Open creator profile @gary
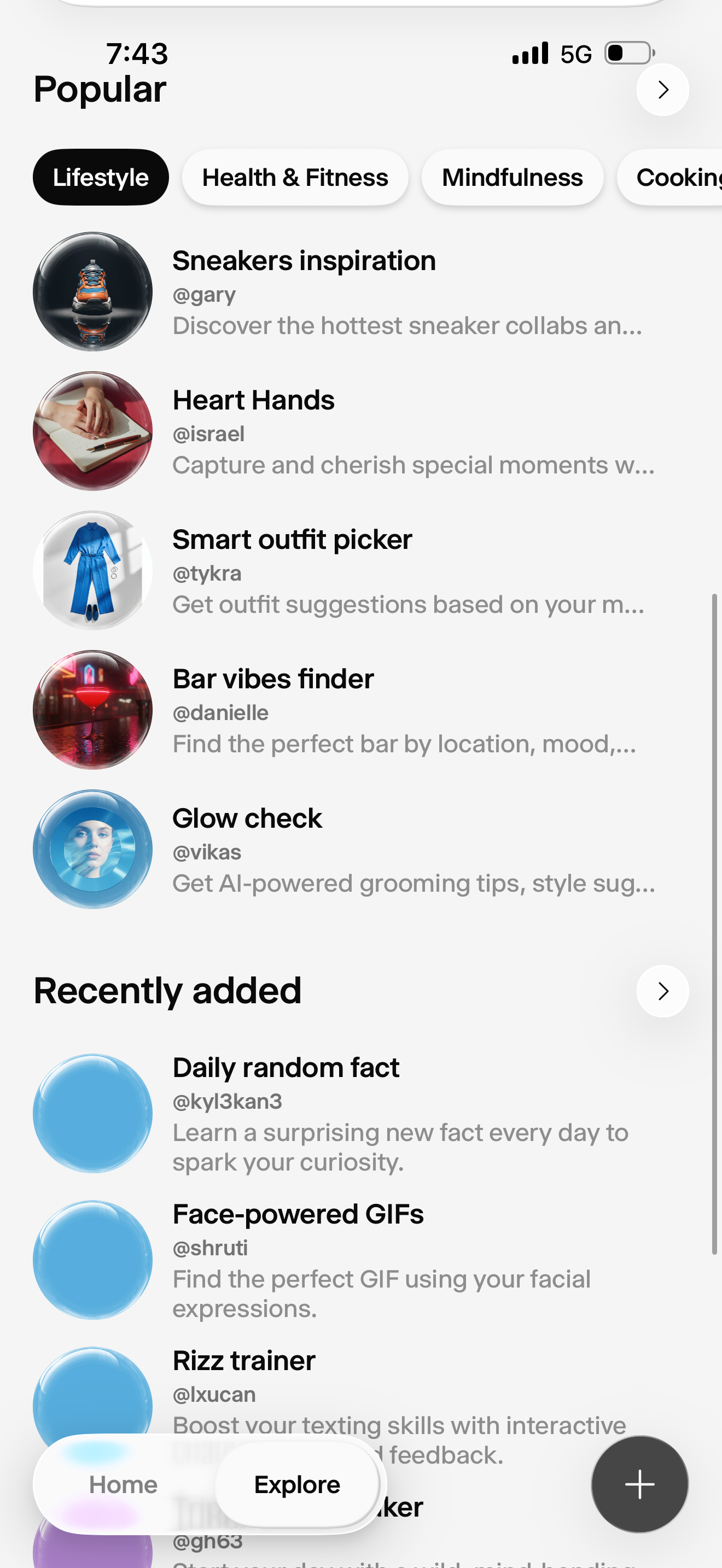This screenshot has height=1568, width=722. [203, 295]
